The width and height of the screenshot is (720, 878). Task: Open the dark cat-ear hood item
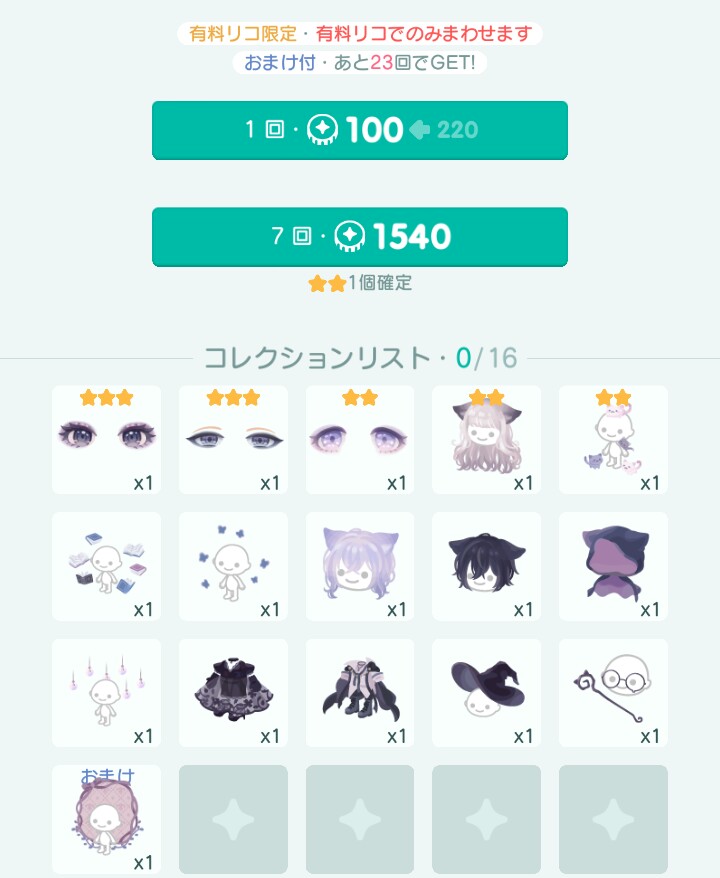tap(613, 567)
